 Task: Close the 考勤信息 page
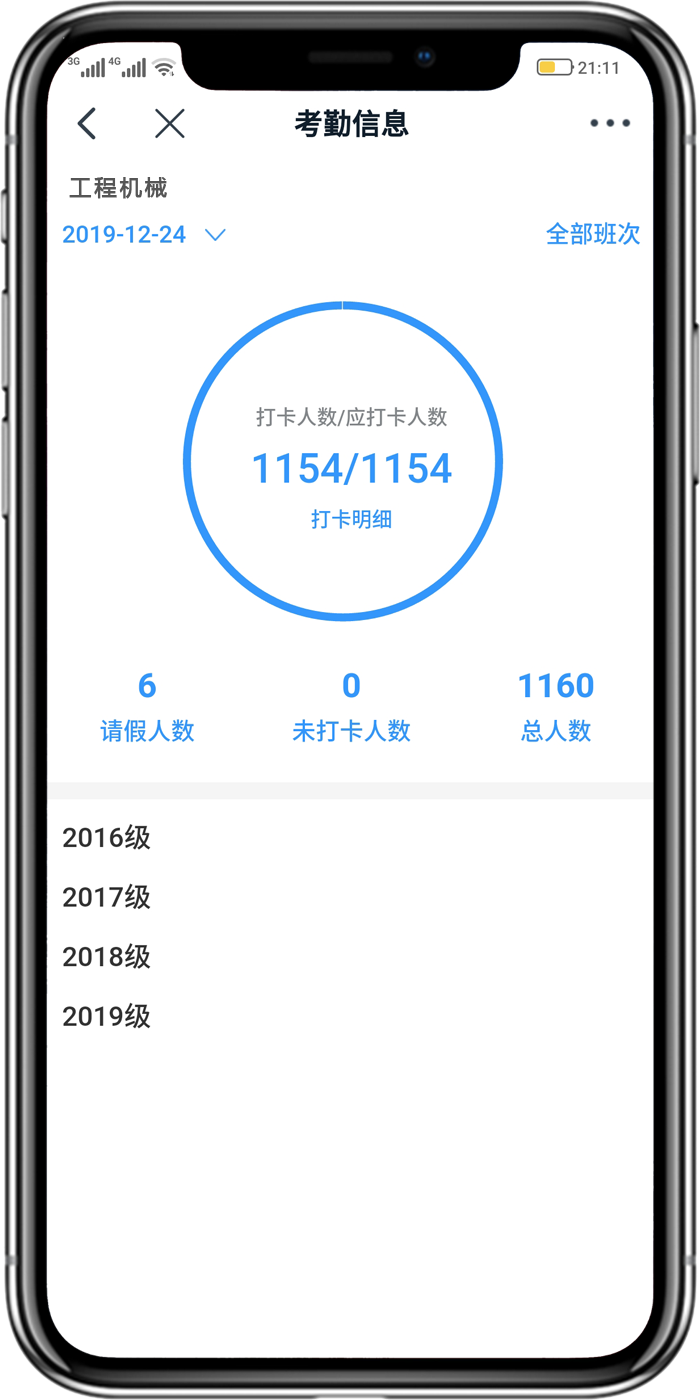point(170,124)
